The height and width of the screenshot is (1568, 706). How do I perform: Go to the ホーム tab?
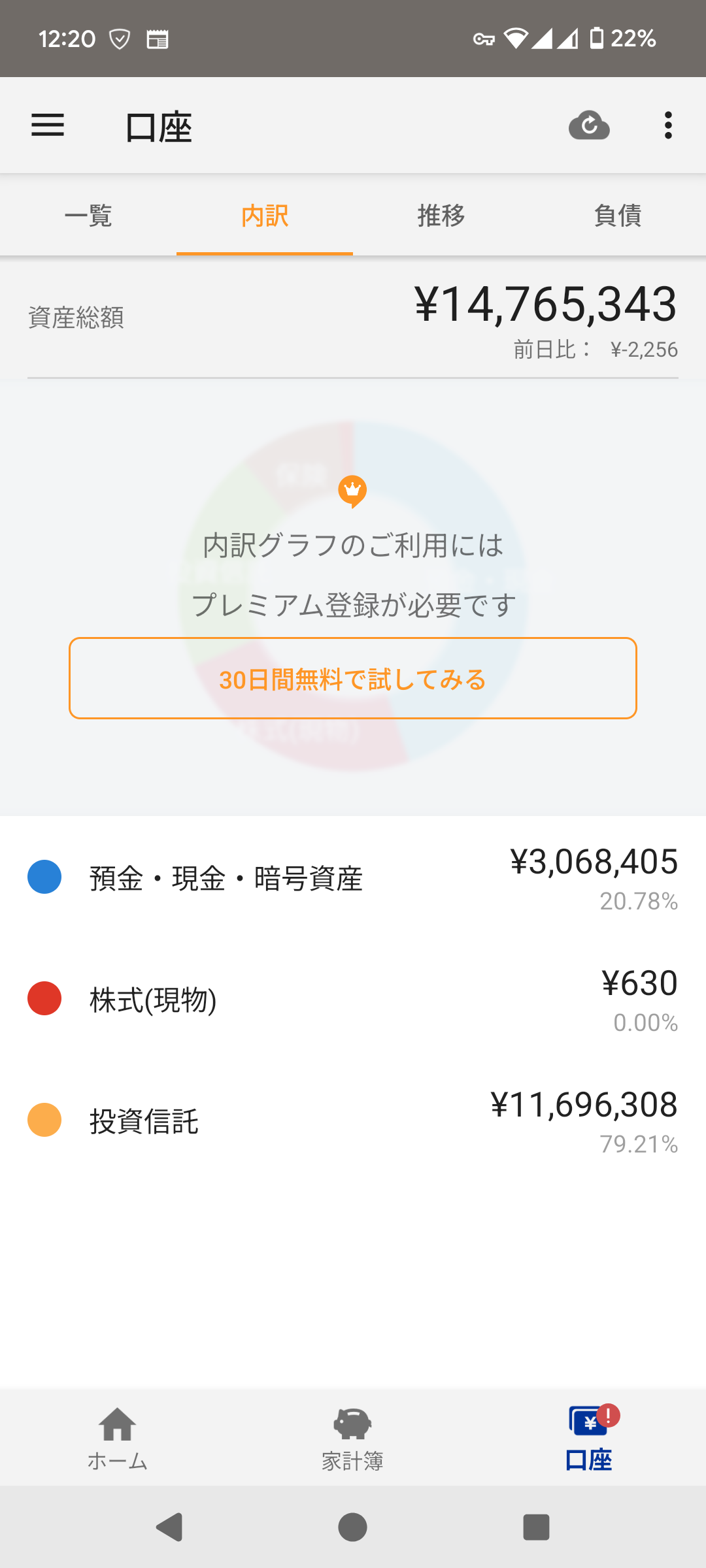pyautogui.click(x=118, y=1437)
